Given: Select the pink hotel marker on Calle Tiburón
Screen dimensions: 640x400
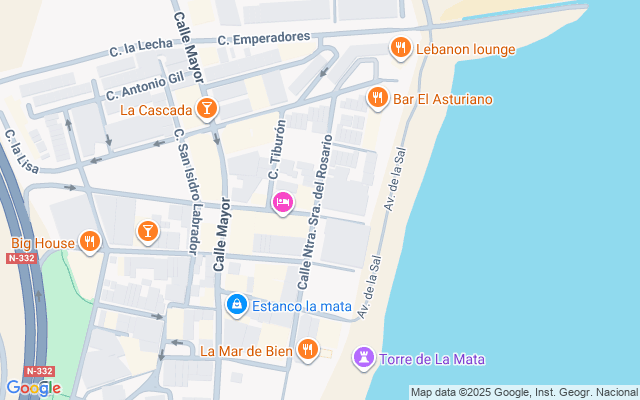Looking at the screenshot, I should [x=283, y=203].
